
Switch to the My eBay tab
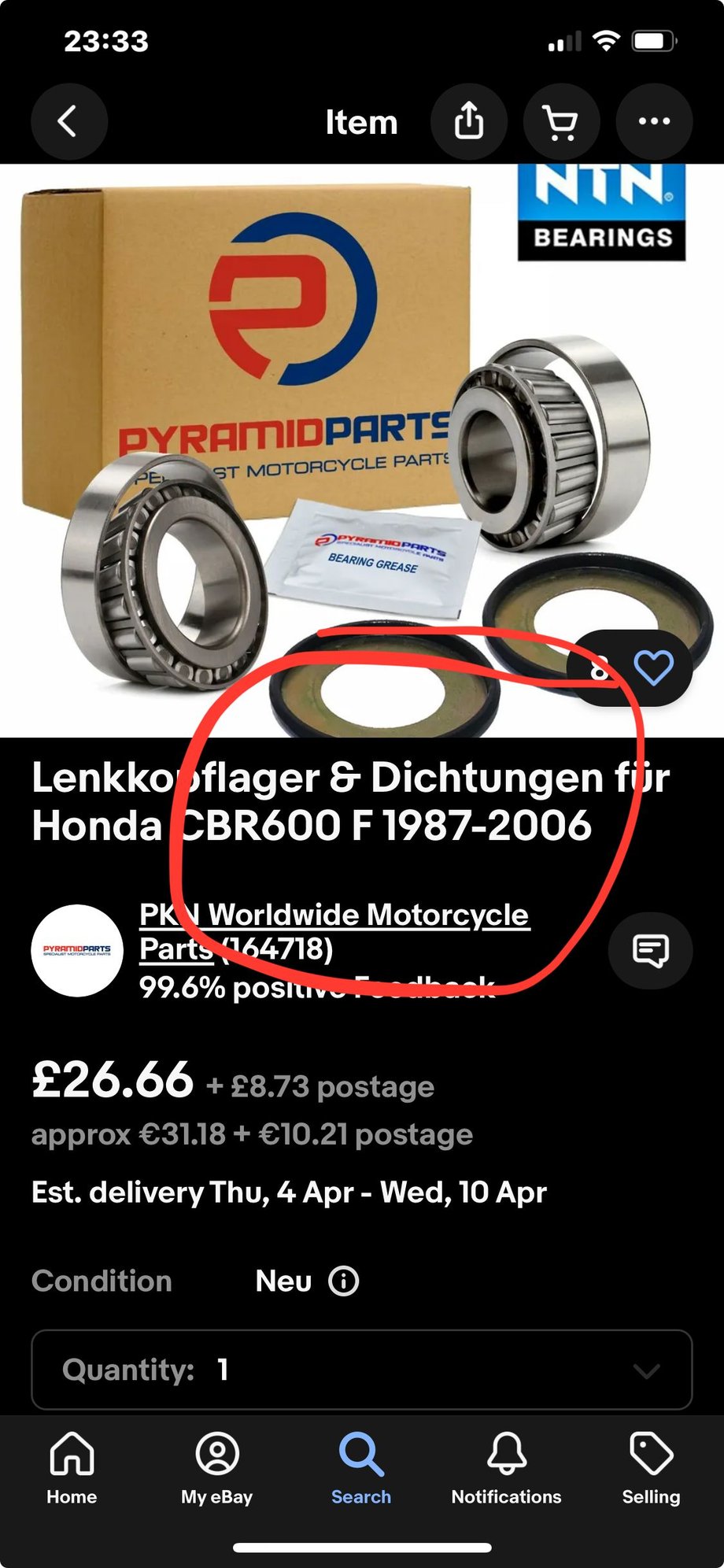click(217, 1468)
